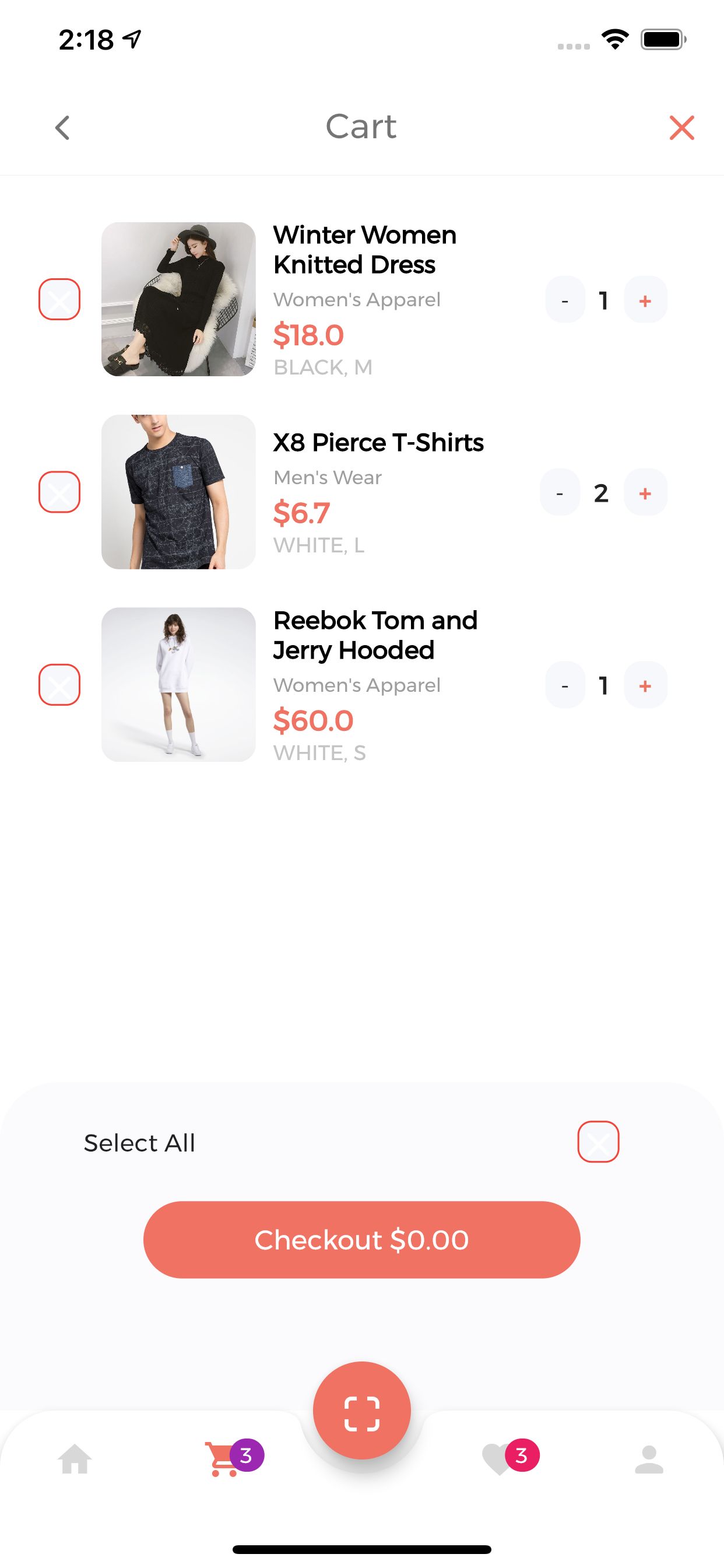
Task: Add one more X8 Pierce T-Shirts
Action: click(x=645, y=492)
